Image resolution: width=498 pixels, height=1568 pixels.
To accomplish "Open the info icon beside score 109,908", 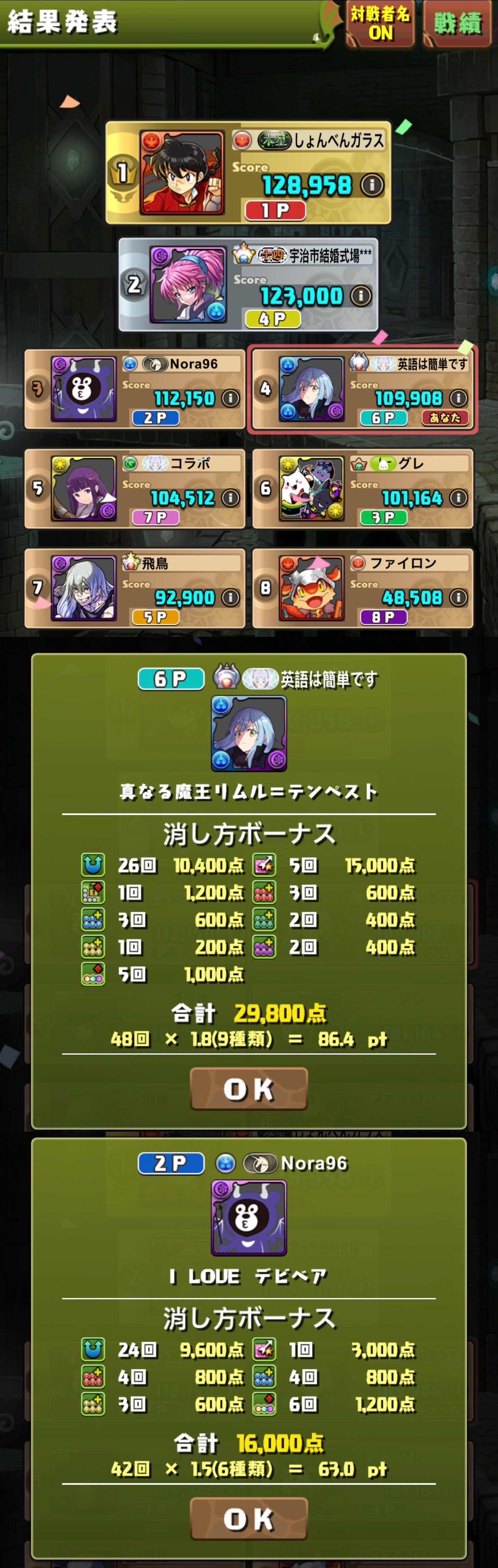I will point(458,398).
